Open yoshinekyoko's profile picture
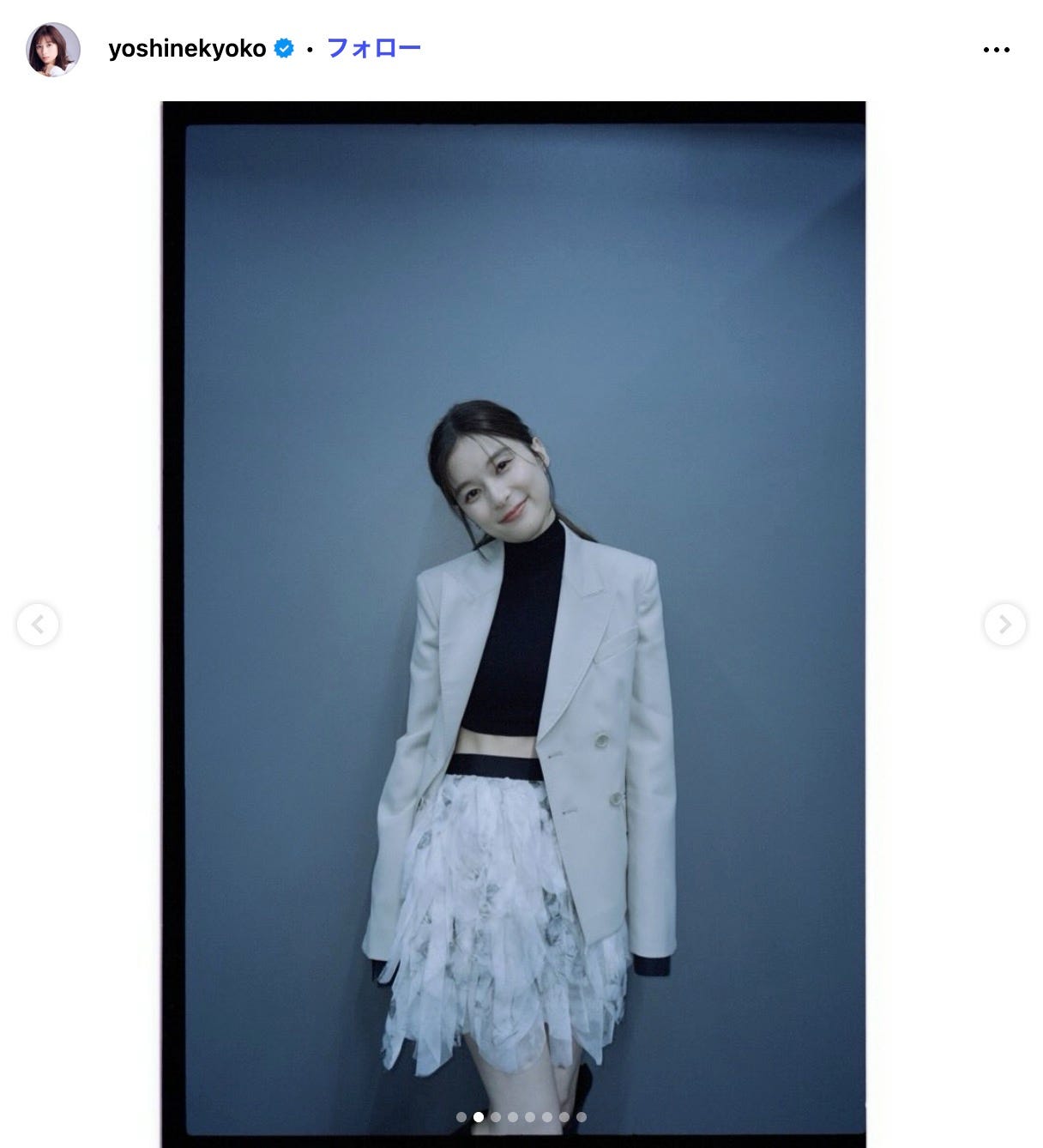Screen dimensions: 1043x1148 pyautogui.click(x=53, y=50)
